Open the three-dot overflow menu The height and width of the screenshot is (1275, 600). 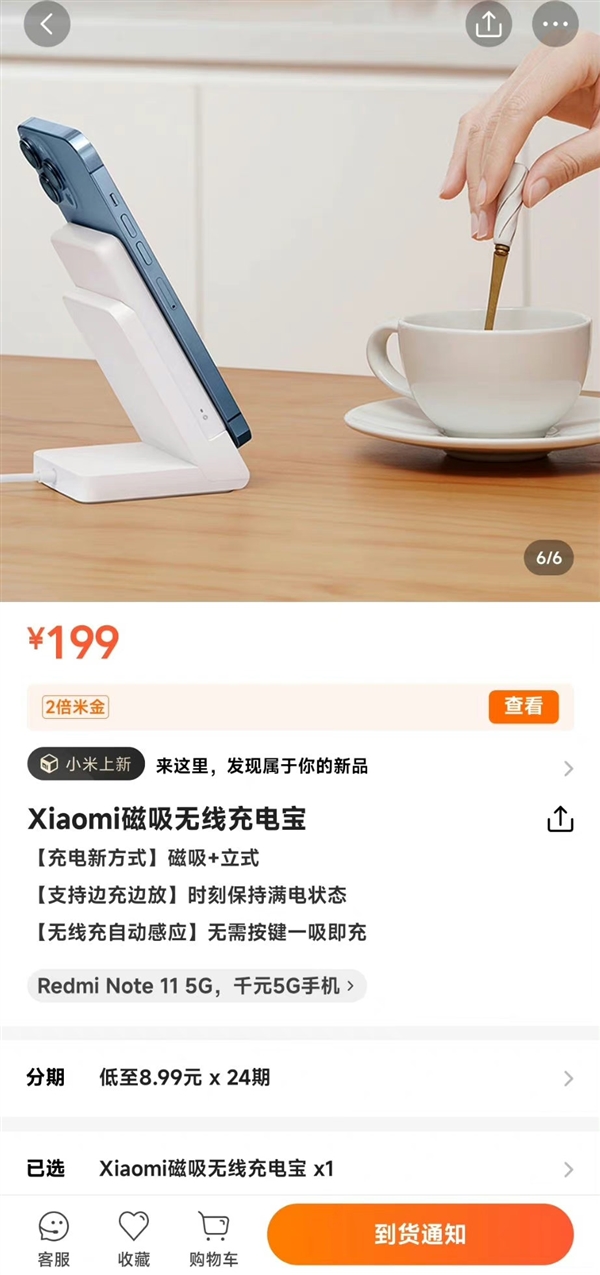point(555,24)
